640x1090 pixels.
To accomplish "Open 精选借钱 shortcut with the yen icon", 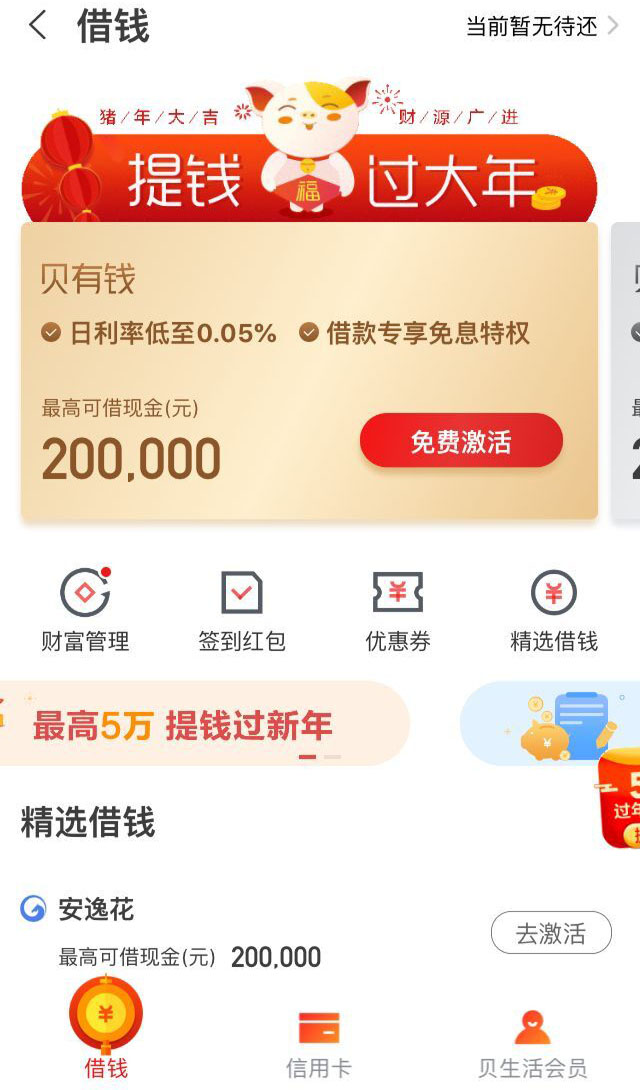I will click(553, 611).
